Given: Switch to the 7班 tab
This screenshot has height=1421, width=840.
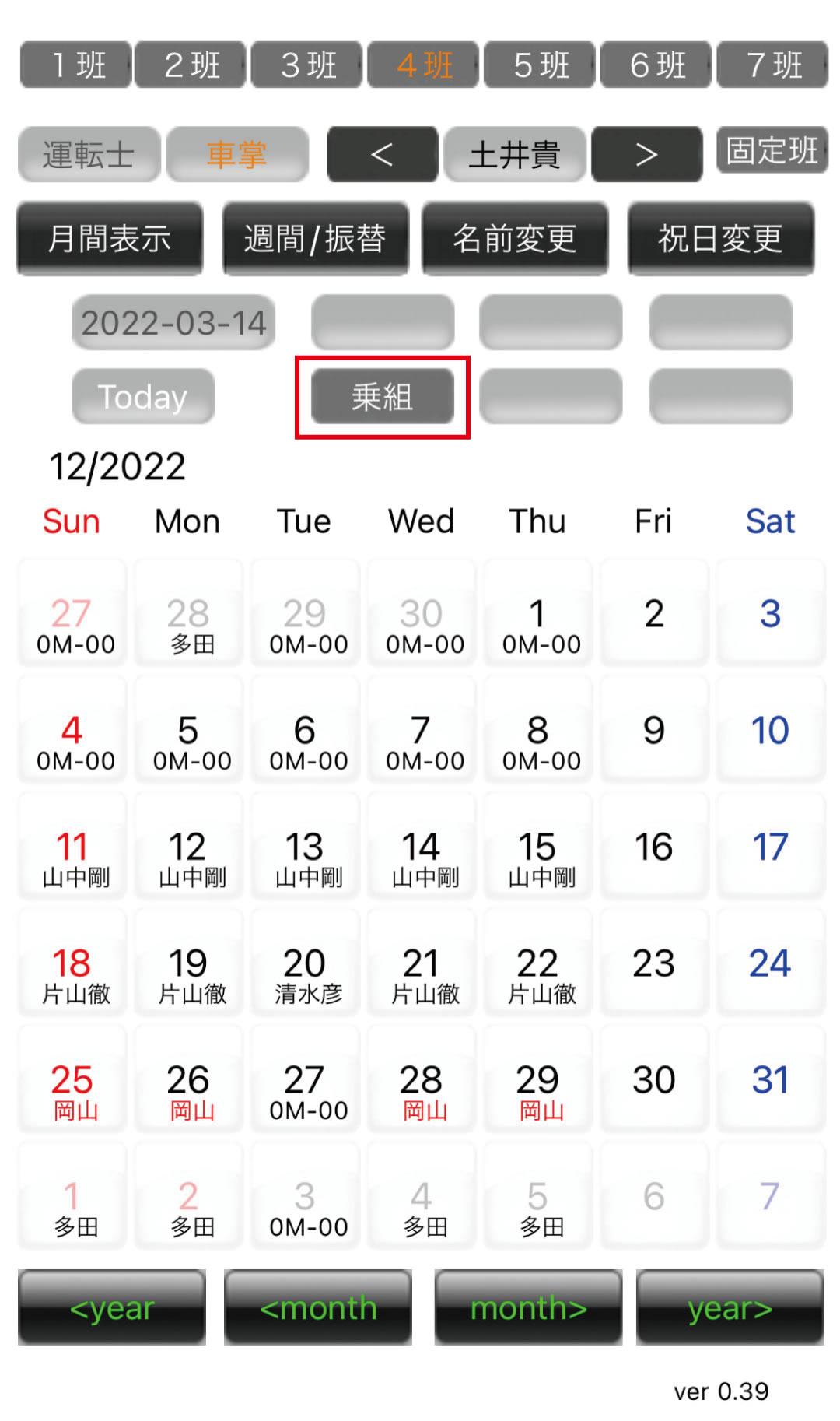Looking at the screenshot, I should click(x=772, y=65).
